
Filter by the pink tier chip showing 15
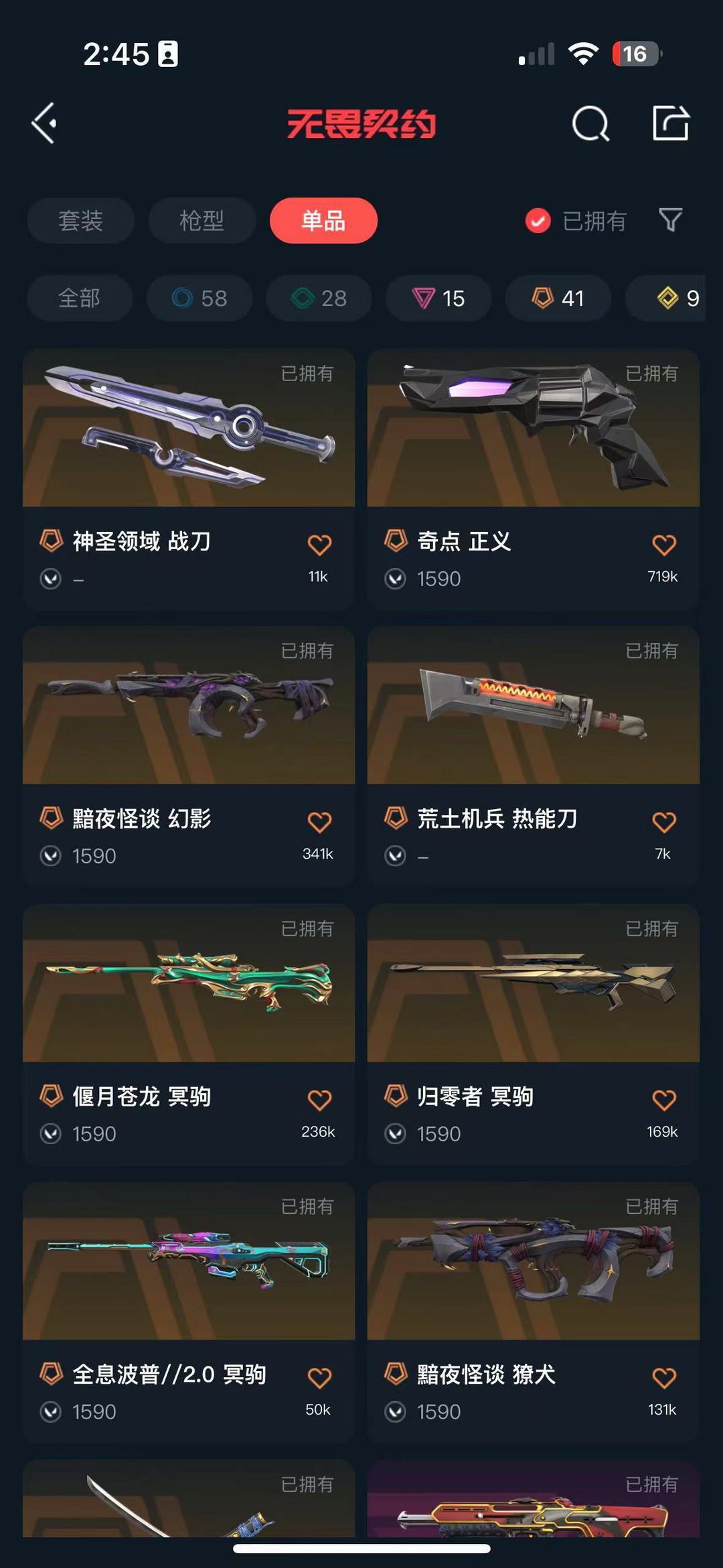coord(438,298)
